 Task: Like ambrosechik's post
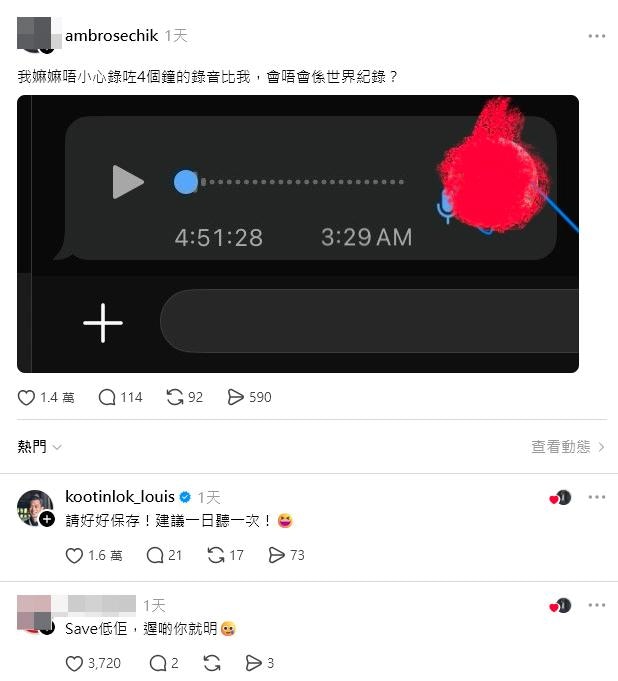(x=27, y=398)
